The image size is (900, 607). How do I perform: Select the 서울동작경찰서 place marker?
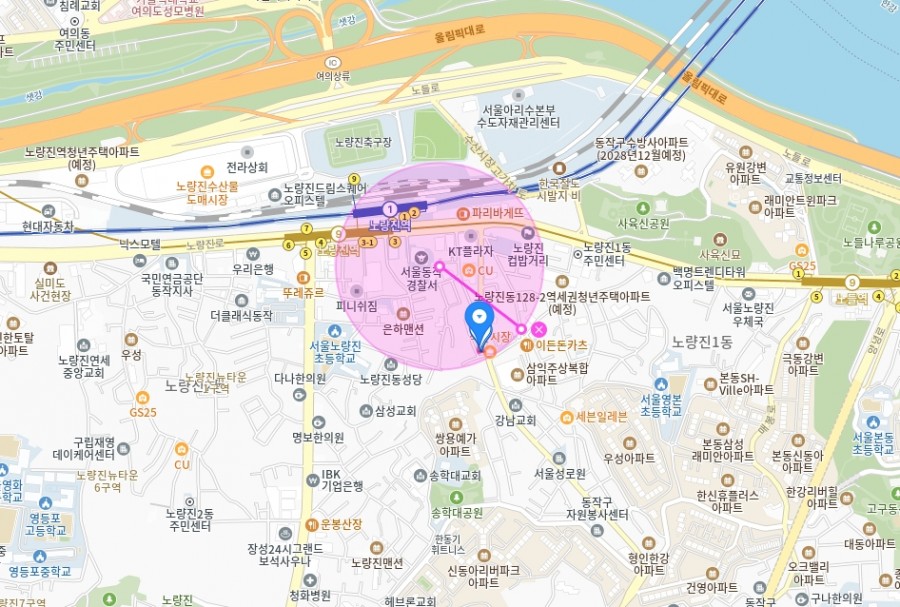click(x=421, y=258)
